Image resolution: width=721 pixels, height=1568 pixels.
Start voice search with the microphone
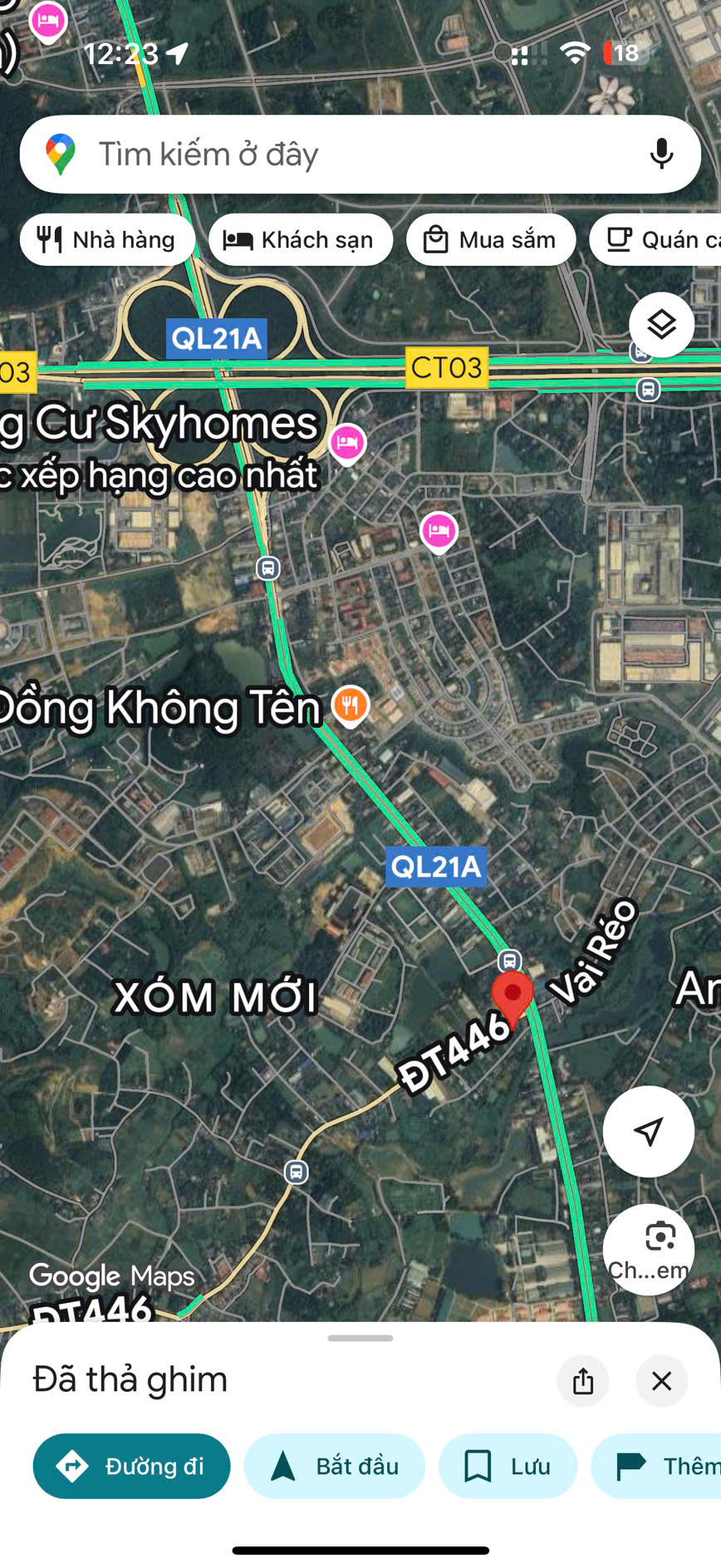pyautogui.click(x=661, y=155)
